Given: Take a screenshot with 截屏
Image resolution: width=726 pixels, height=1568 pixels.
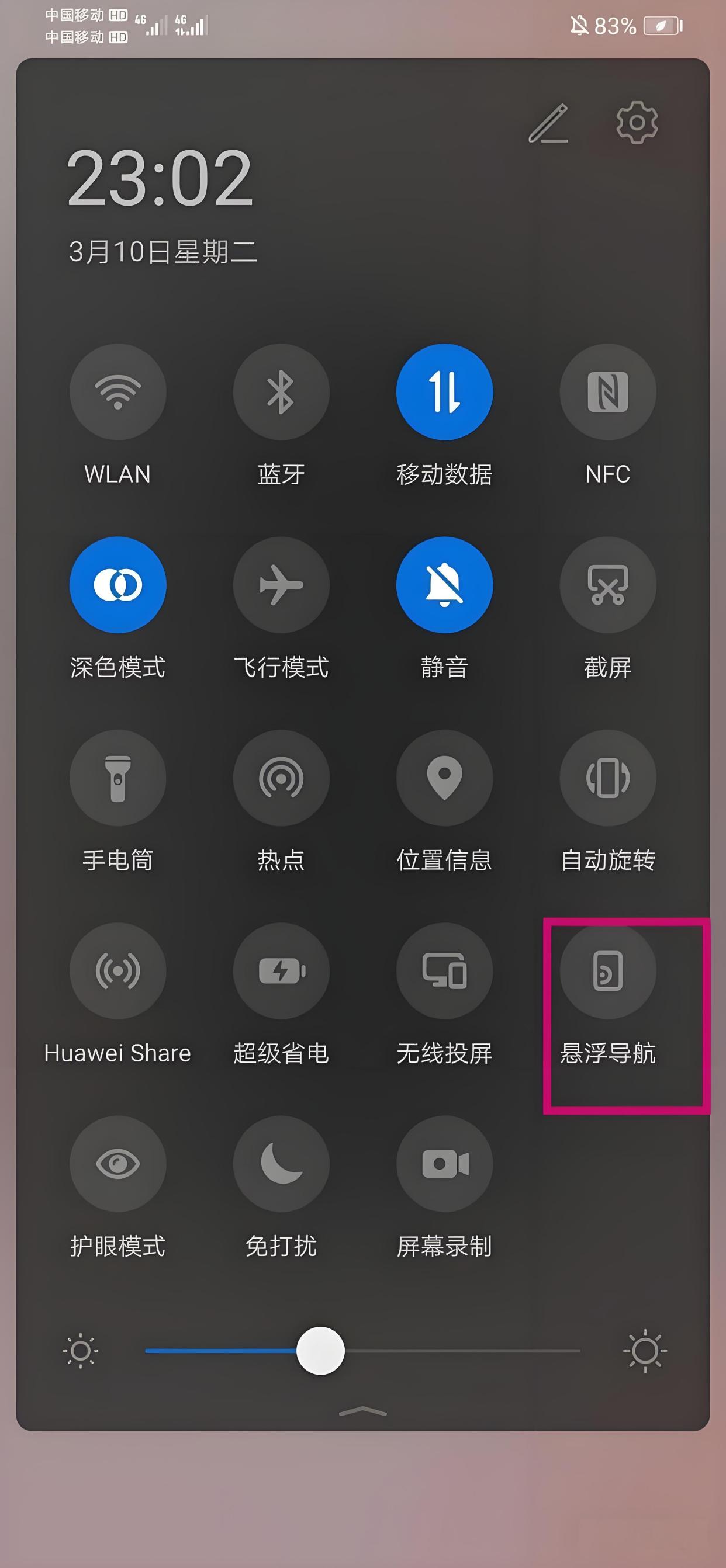Looking at the screenshot, I should pyautogui.click(x=607, y=584).
